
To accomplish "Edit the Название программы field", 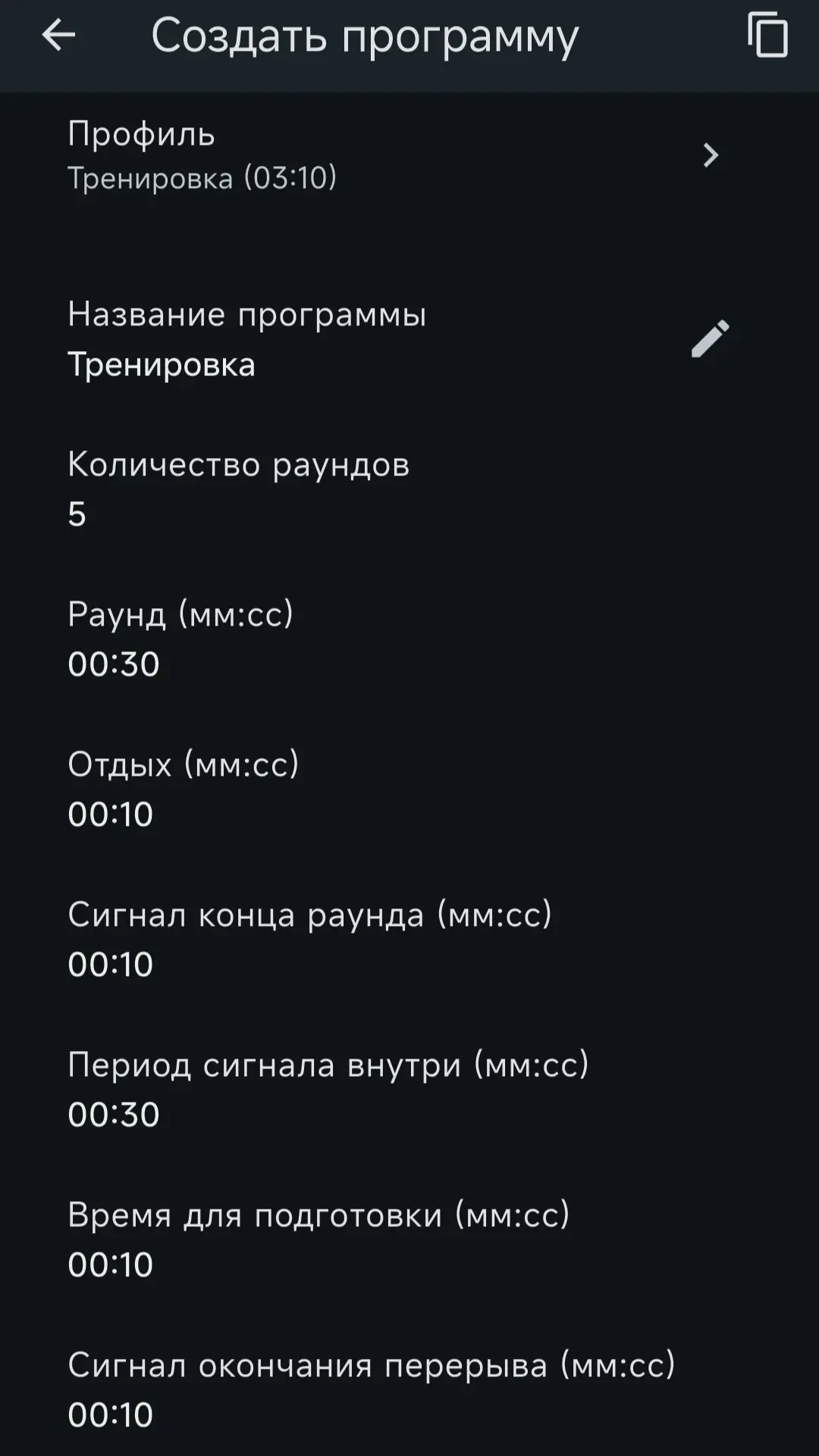I will click(x=409, y=339).
